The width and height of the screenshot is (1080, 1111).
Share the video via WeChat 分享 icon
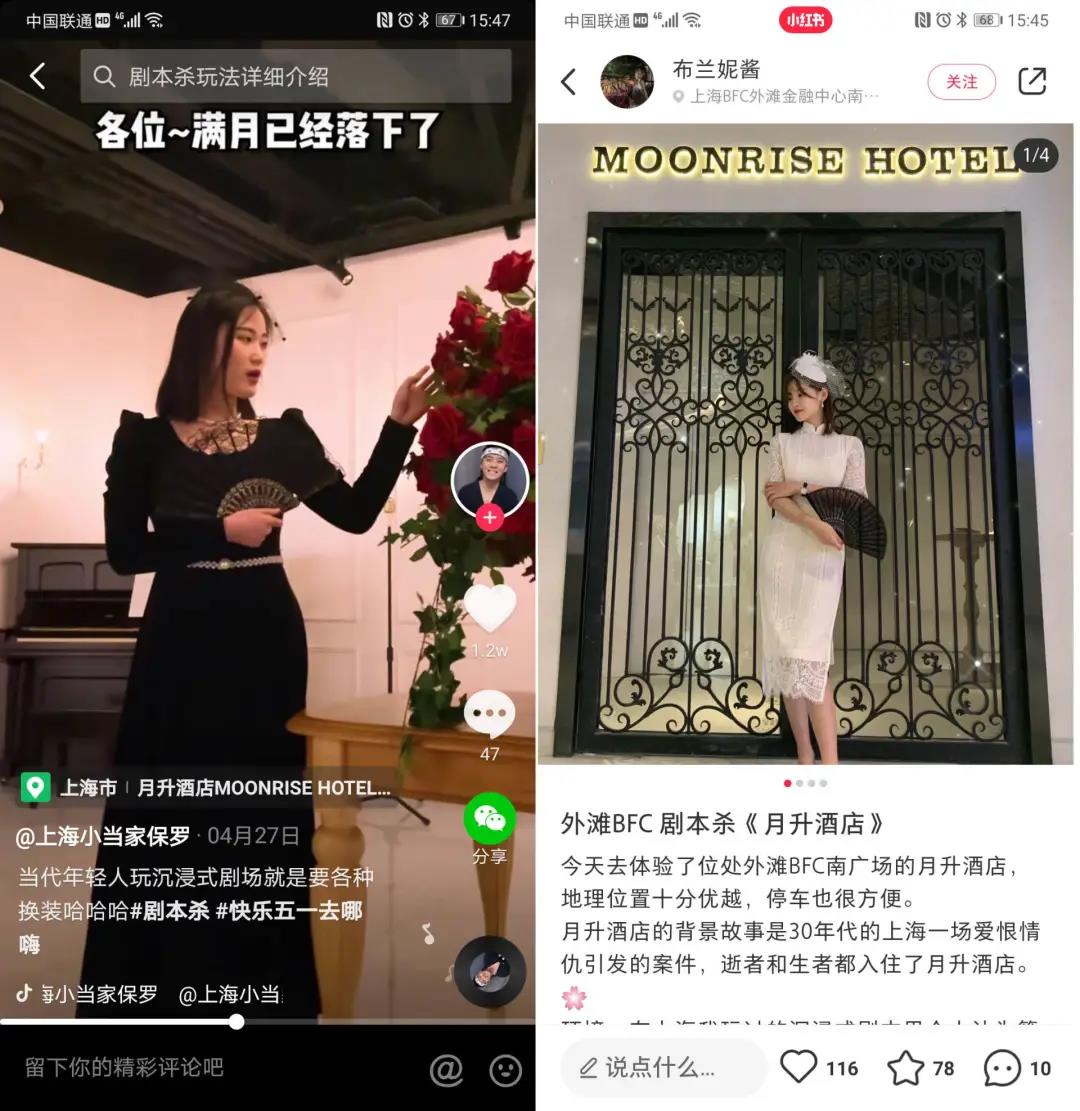coord(489,819)
